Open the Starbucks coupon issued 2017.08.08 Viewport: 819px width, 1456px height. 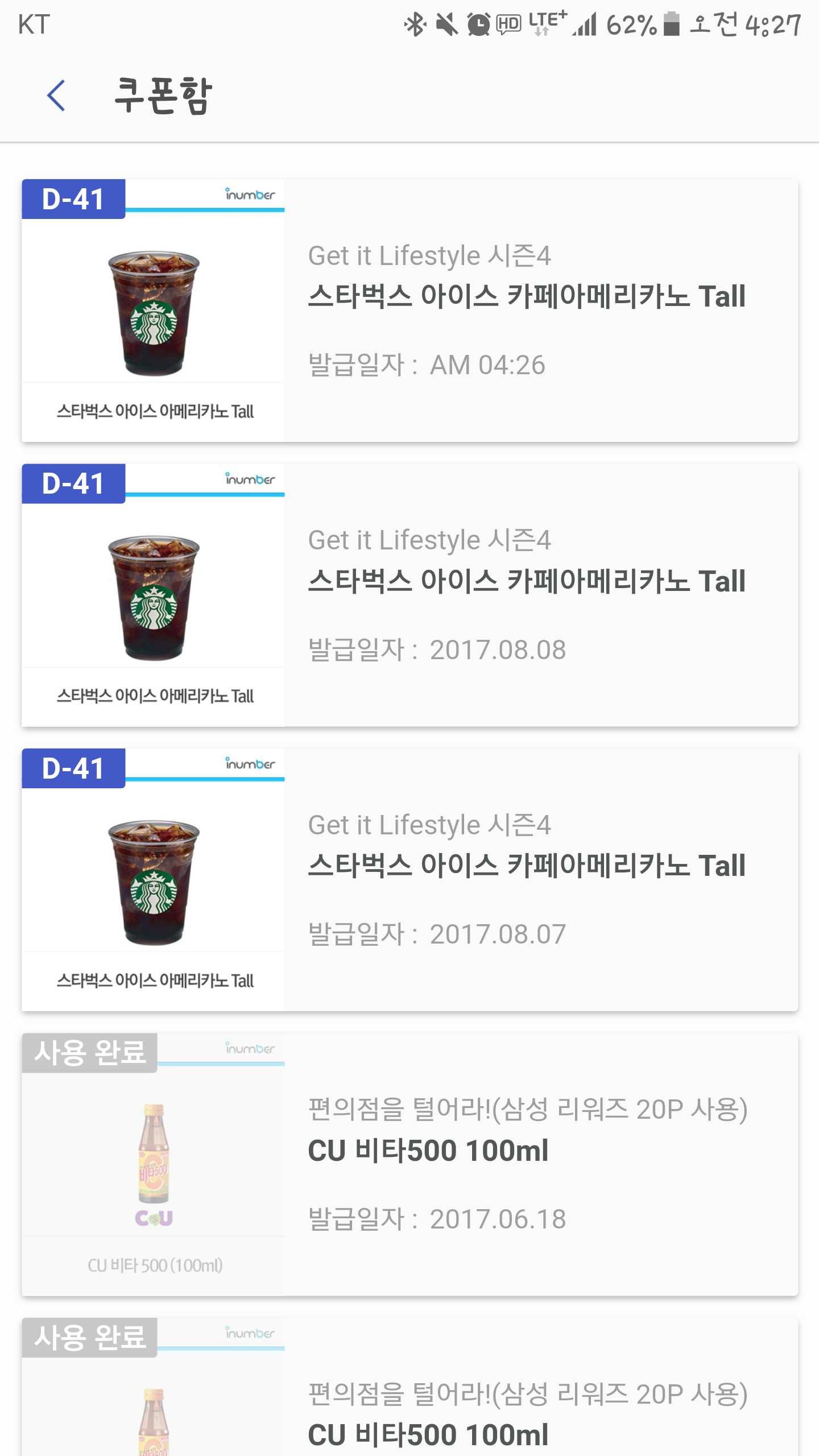pyautogui.click(x=409, y=595)
